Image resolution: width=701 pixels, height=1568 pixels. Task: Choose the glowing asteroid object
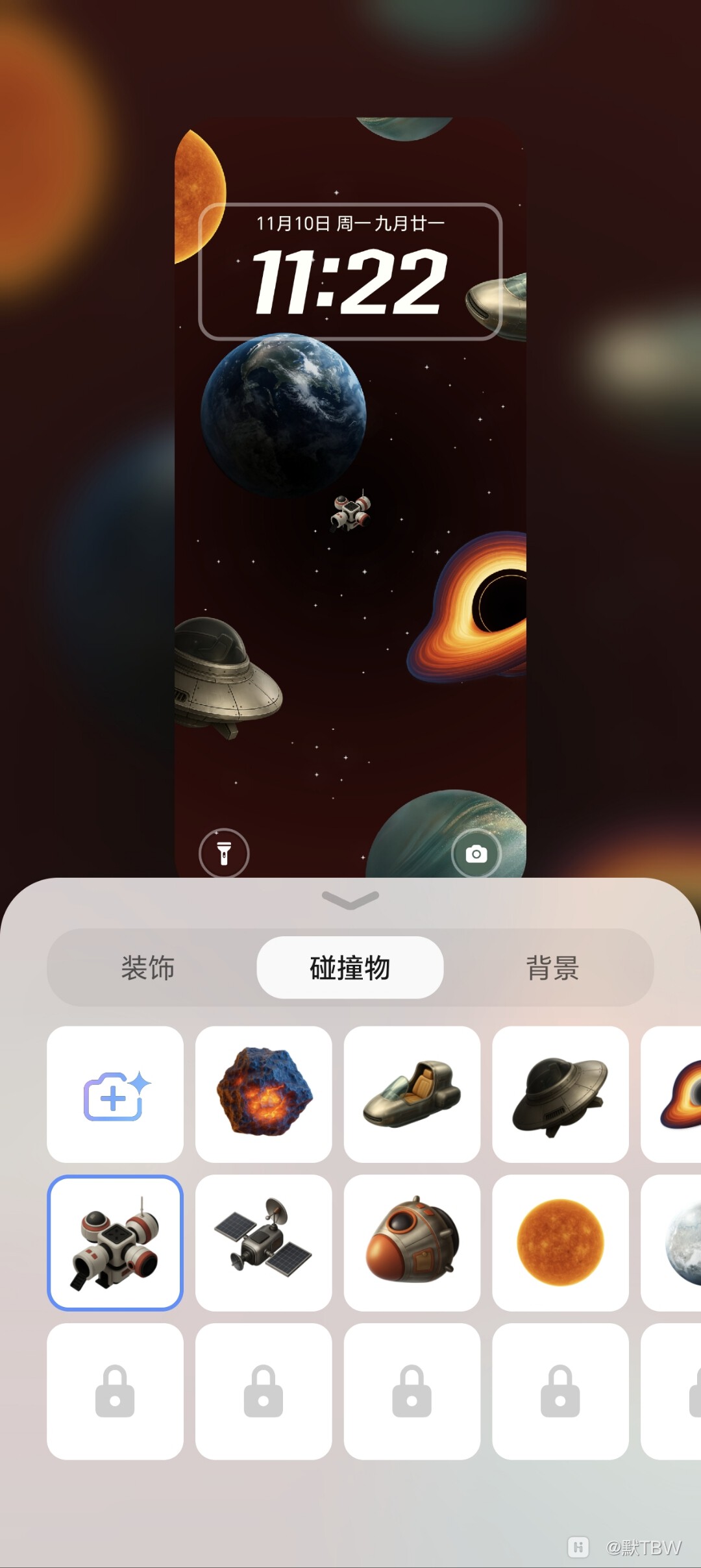264,1094
